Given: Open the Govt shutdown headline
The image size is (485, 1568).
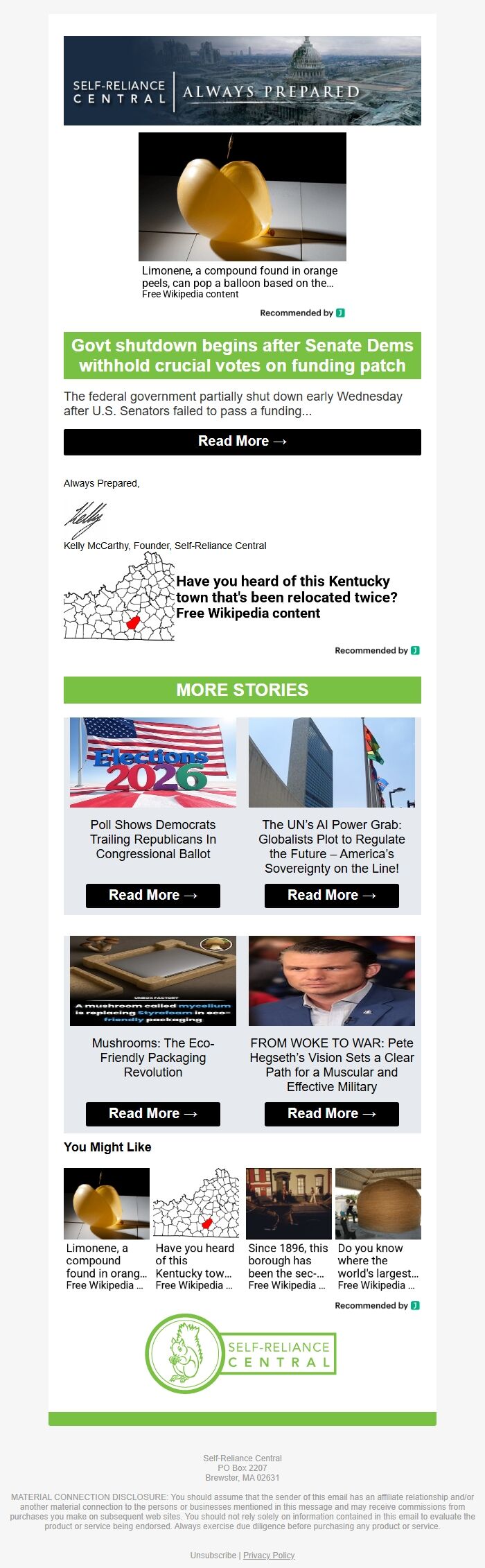Looking at the screenshot, I should pos(242,356).
